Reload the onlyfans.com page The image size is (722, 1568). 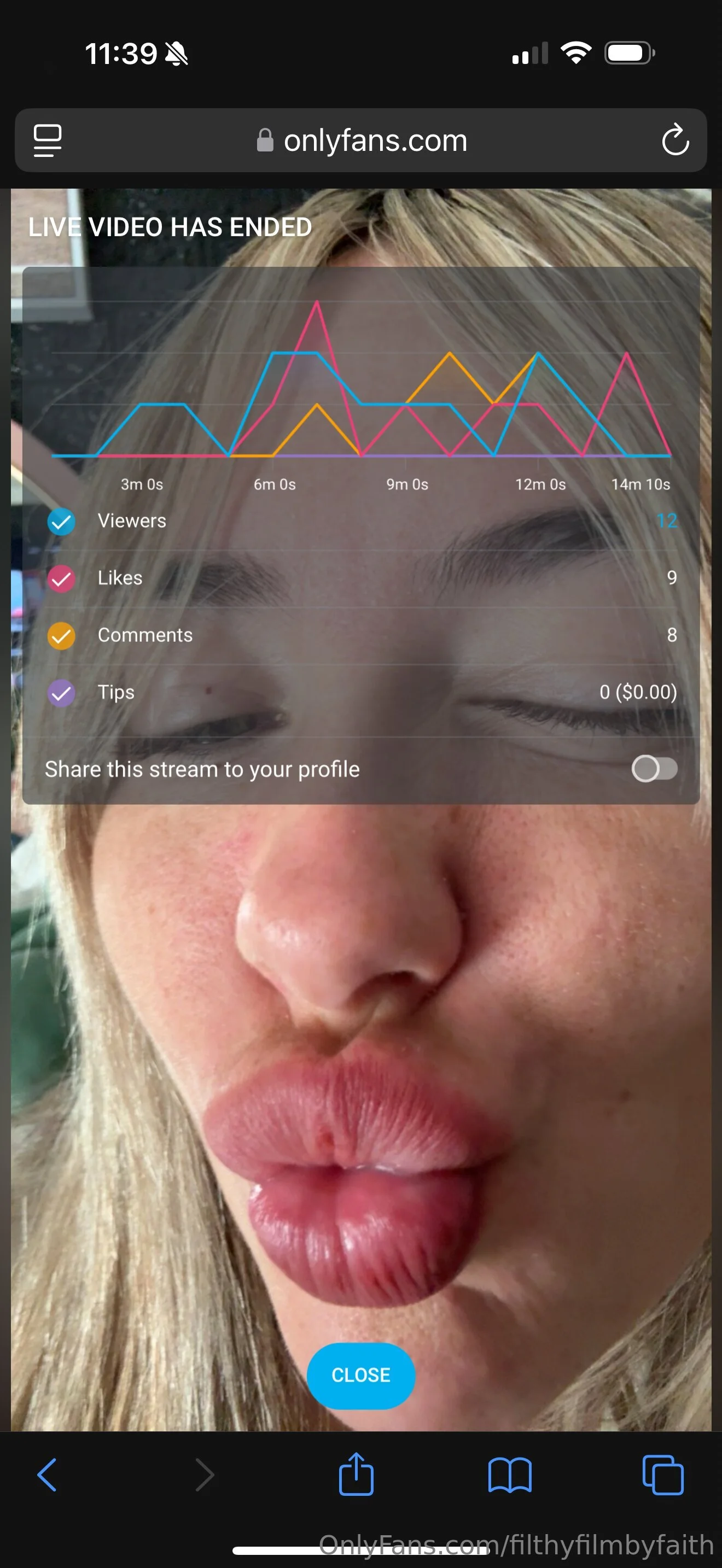pyautogui.click(x=674, y=140)
